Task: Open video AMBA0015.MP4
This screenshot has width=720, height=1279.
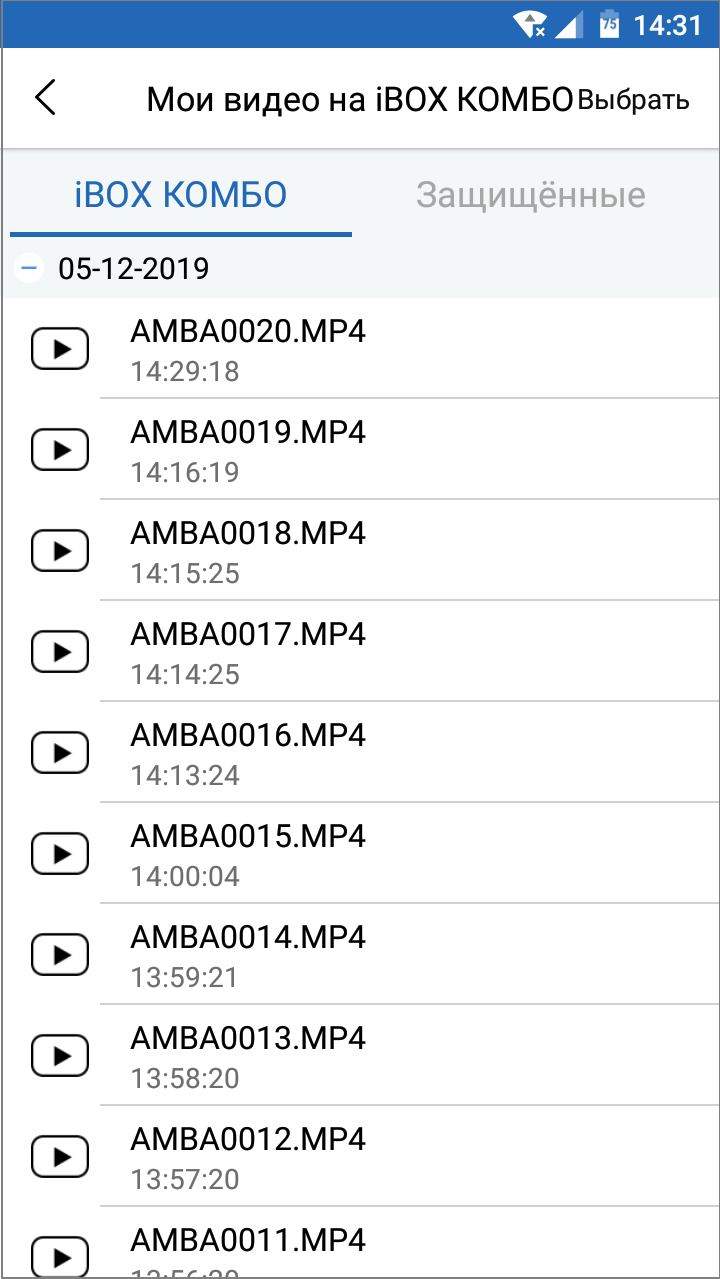Action: tap(360, 854)
